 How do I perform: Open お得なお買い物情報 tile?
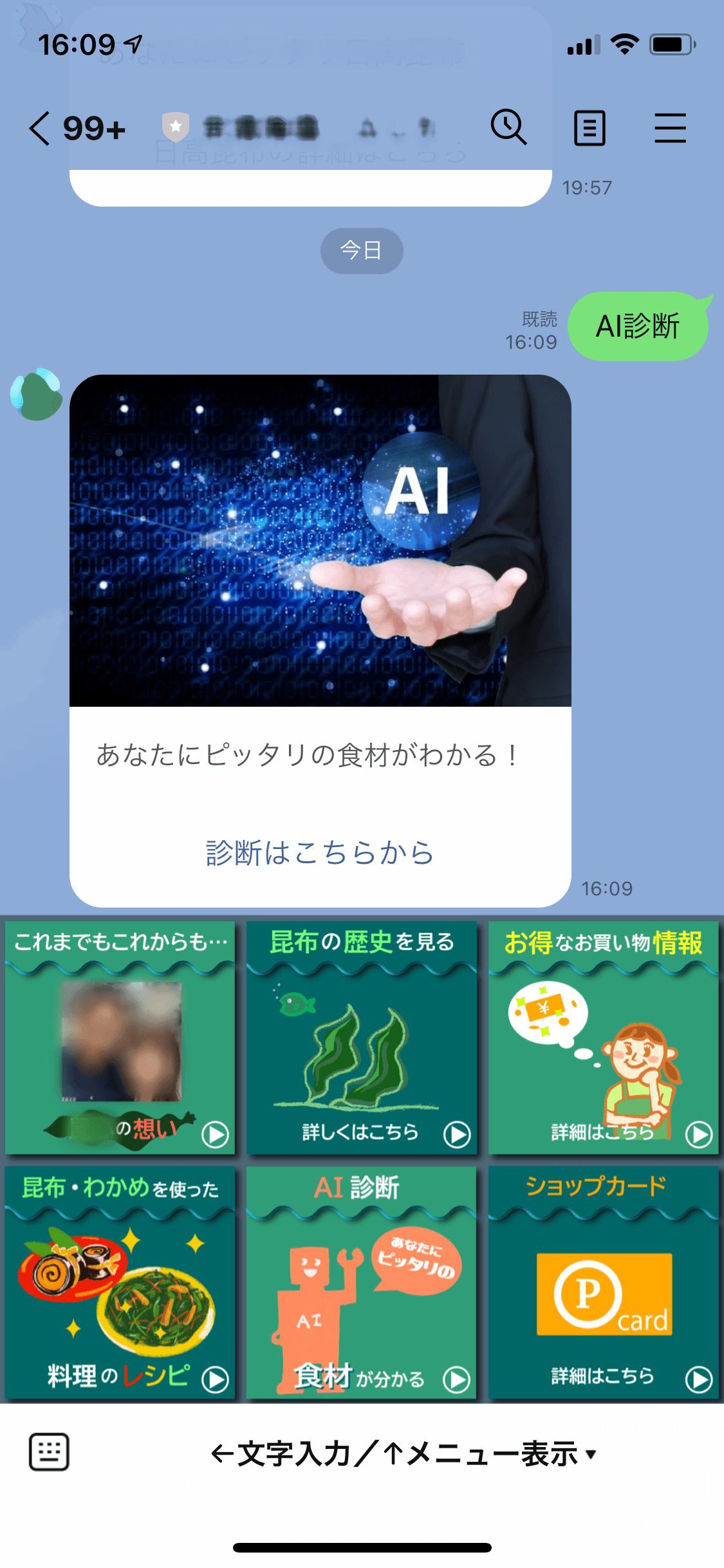(603, 1038)
